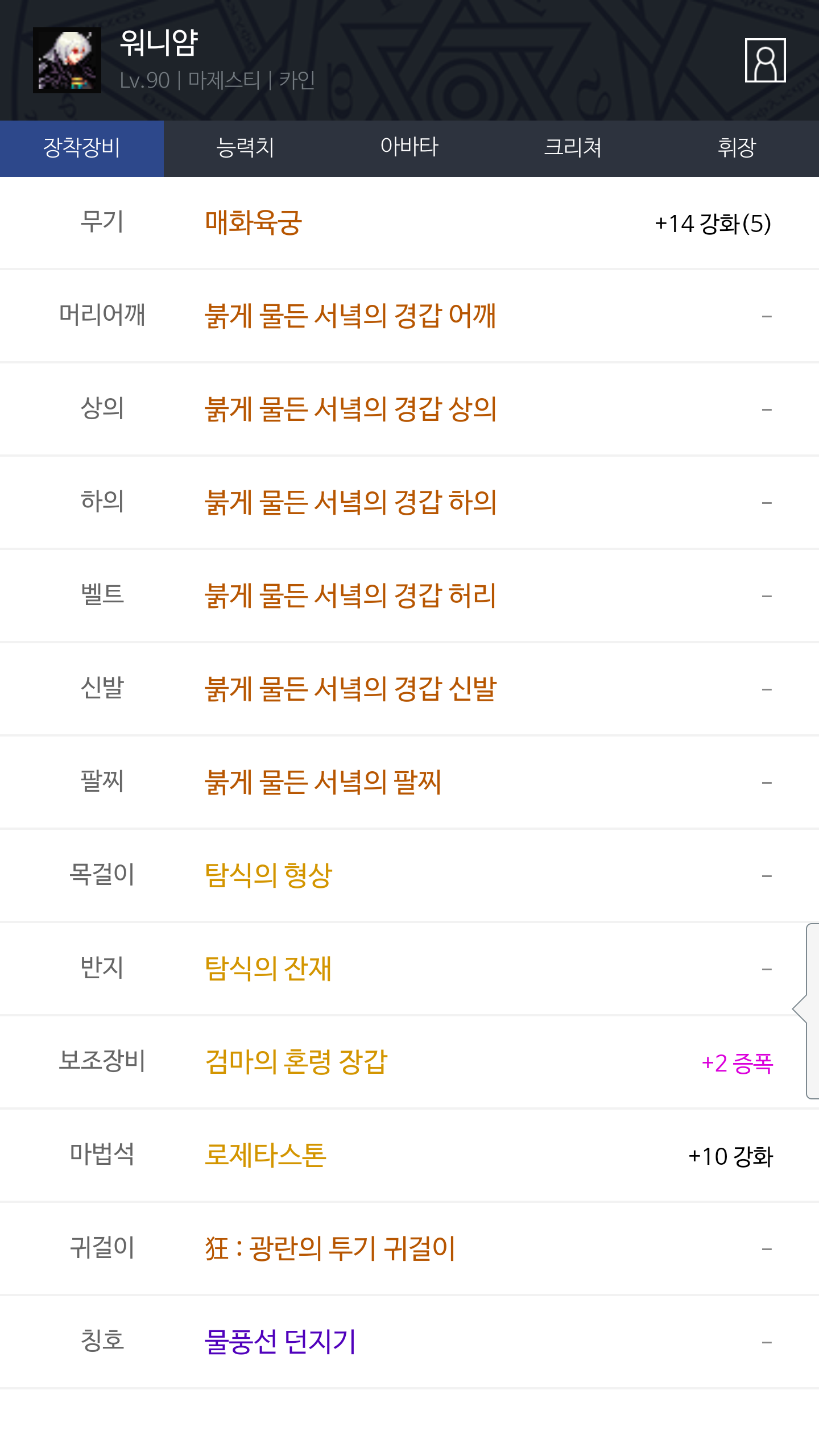The image size is (819, 1456).
Task: Open 붉게 물든 서녘의 경갑 상의 details
Action: tap(350, 409)
